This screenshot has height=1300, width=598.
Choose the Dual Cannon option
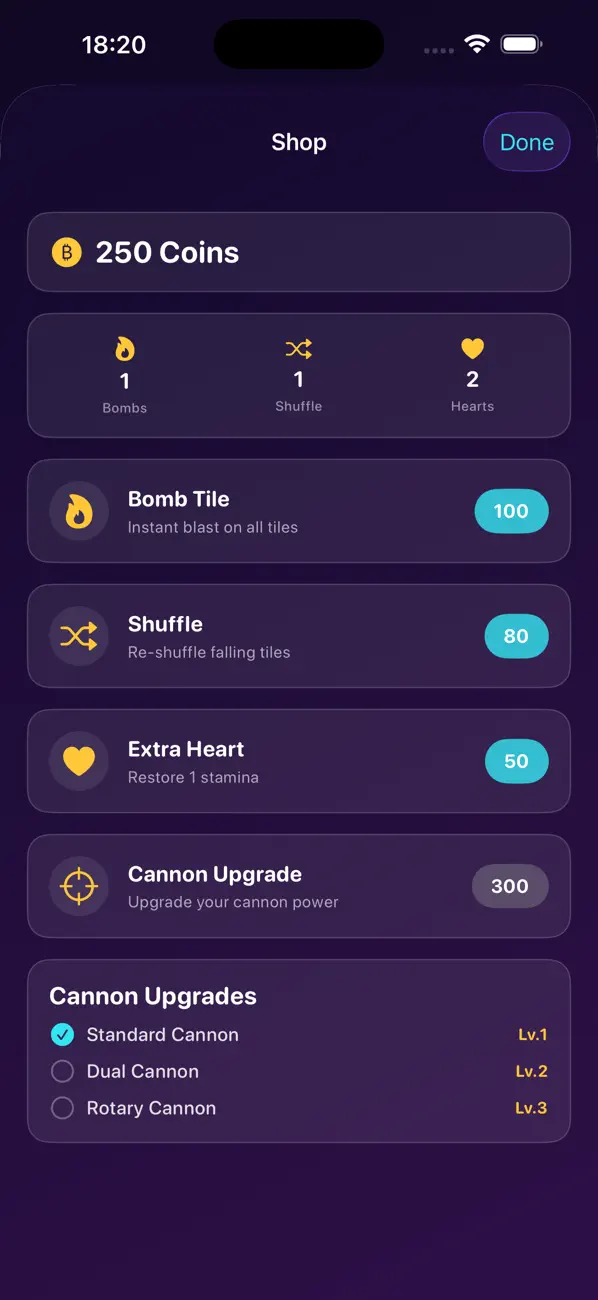(x=298, y=1071)
